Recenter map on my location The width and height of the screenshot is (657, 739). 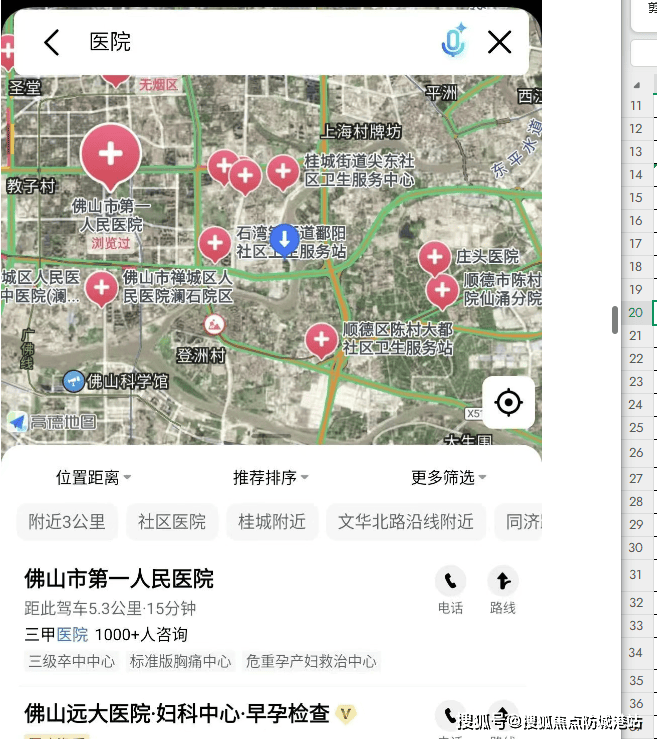(x=508, y=403)
